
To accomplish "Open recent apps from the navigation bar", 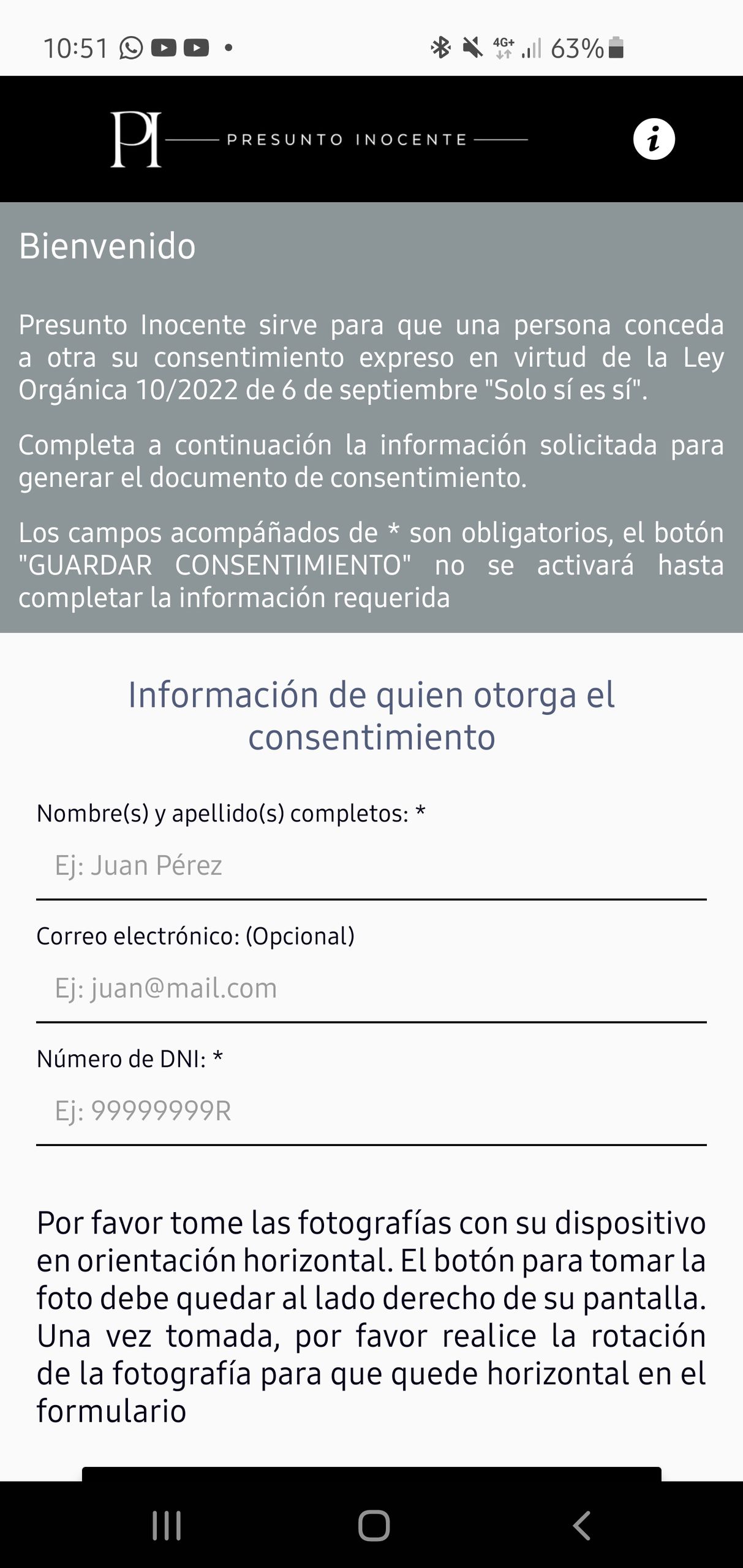I will [167, 1525].
